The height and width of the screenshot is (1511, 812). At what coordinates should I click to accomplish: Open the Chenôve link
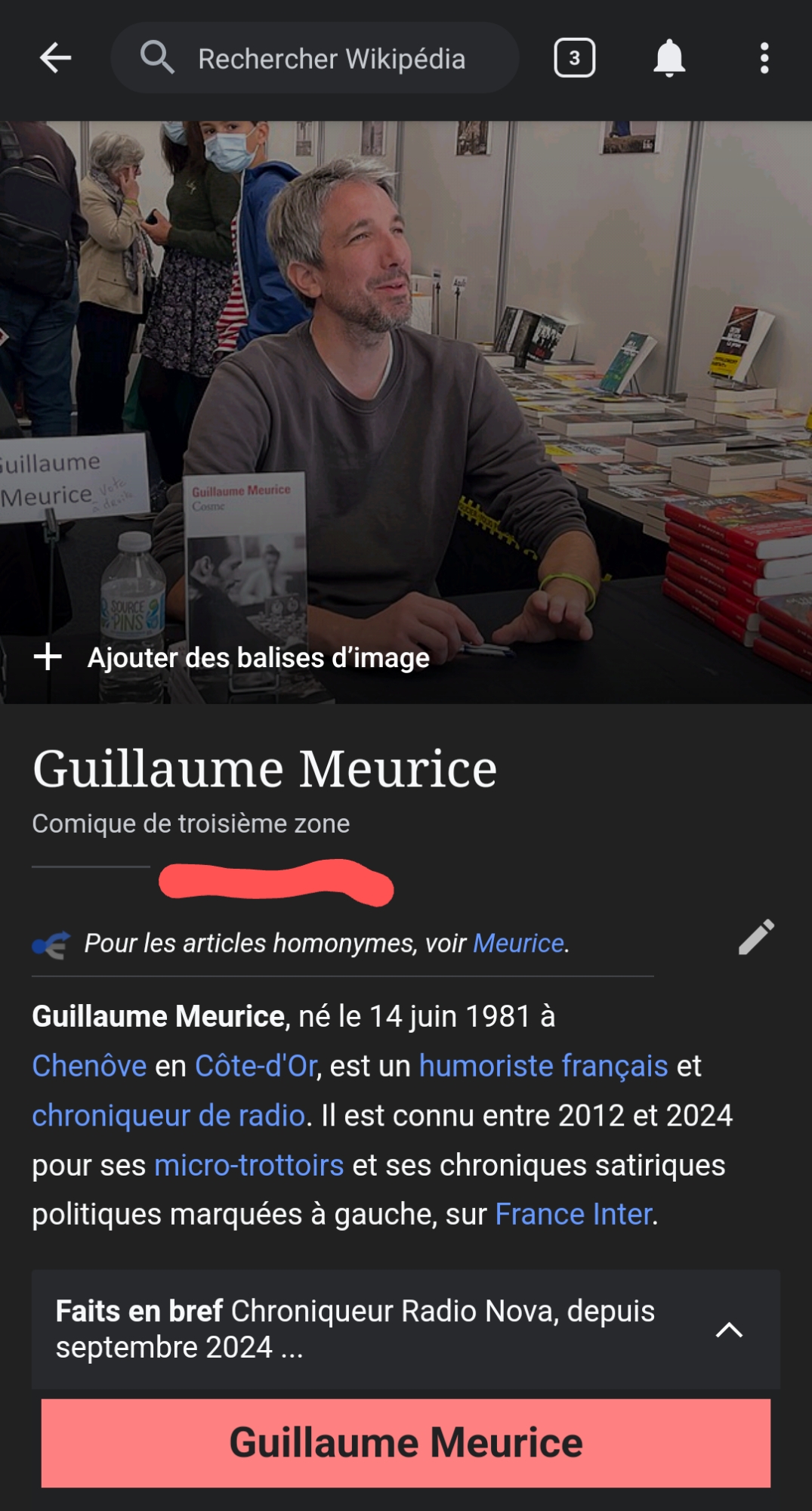89,1066
